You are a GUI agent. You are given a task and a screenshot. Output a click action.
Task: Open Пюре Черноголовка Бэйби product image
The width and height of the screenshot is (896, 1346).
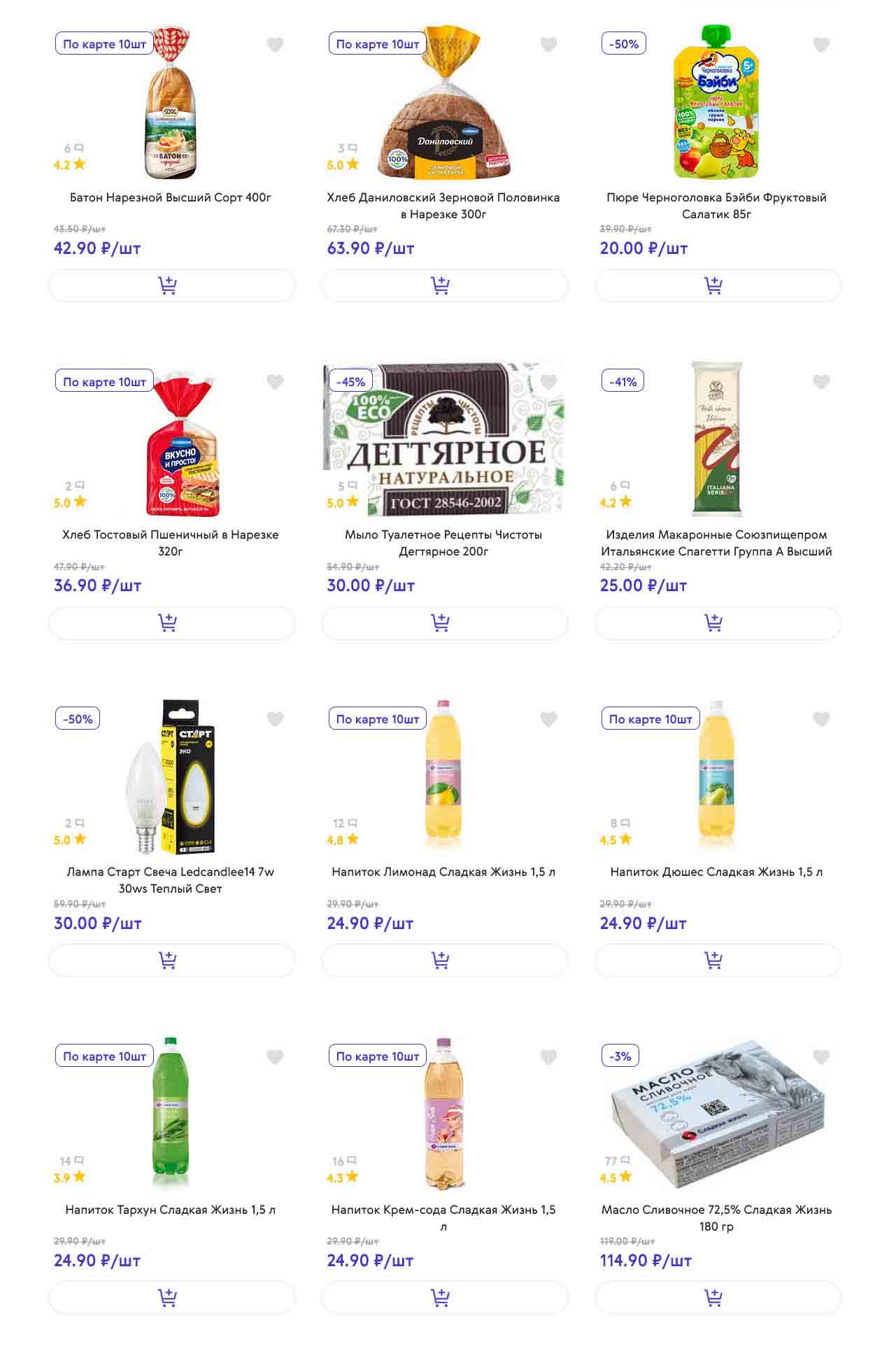click(x=716, y=102)
